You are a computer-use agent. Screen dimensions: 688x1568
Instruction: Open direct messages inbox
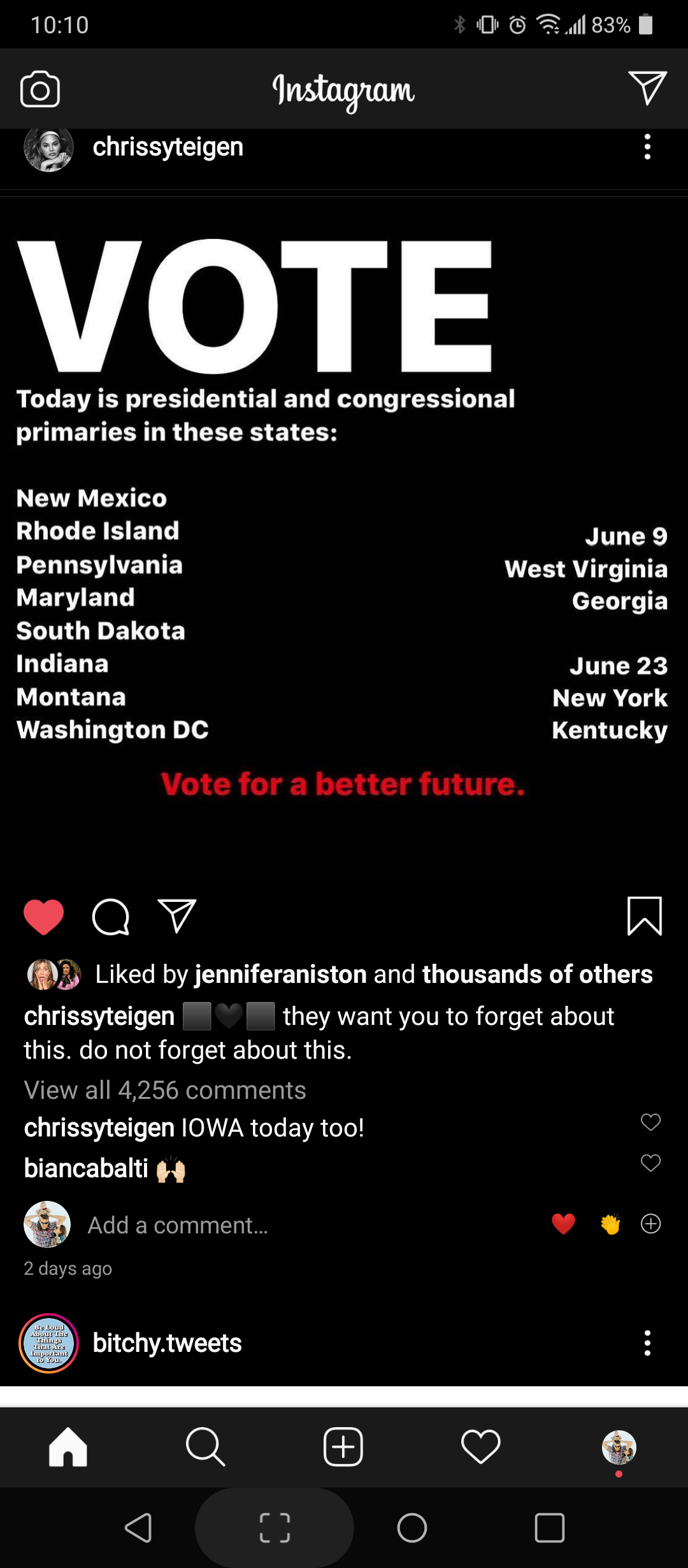pos(647,88)
